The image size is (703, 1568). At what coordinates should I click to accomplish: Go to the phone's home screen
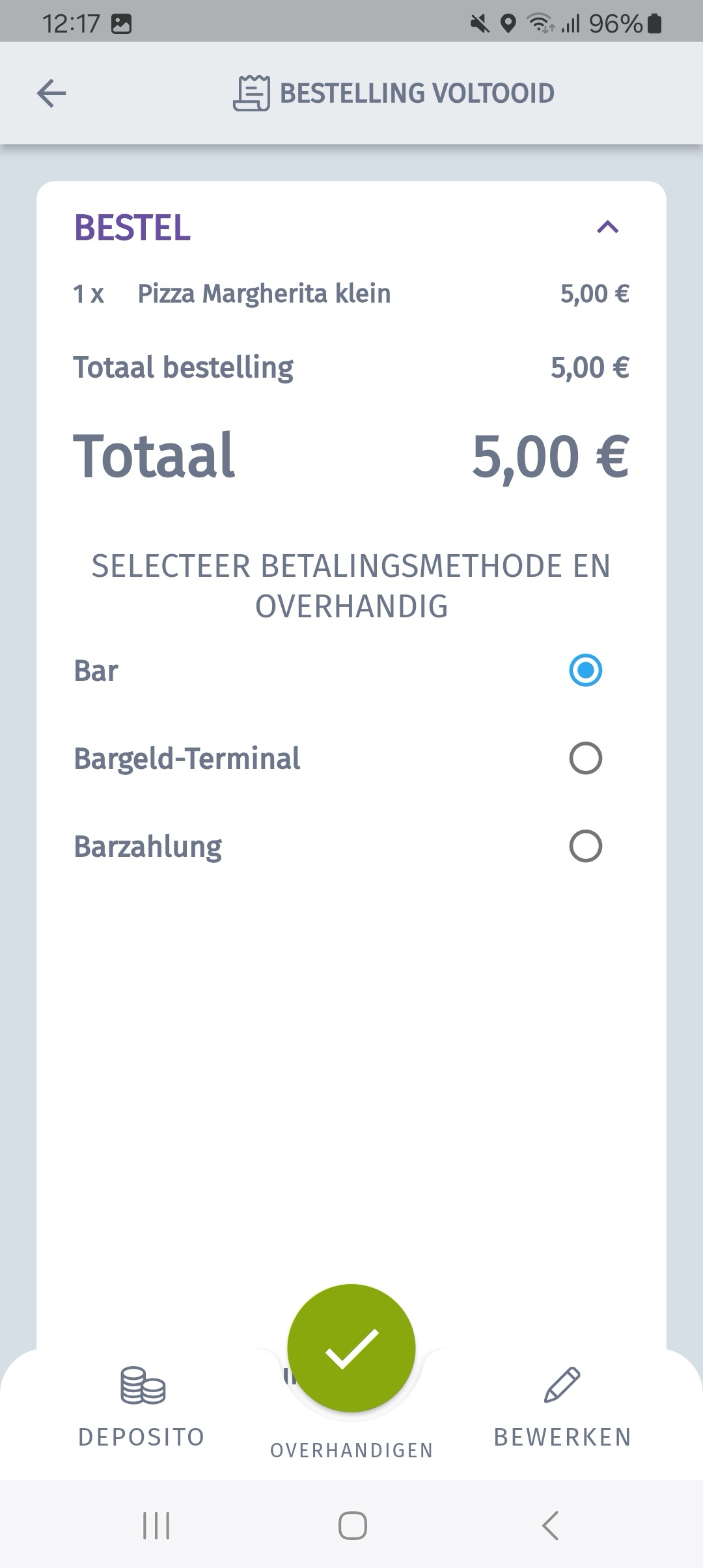click(x=352, y=1526)
